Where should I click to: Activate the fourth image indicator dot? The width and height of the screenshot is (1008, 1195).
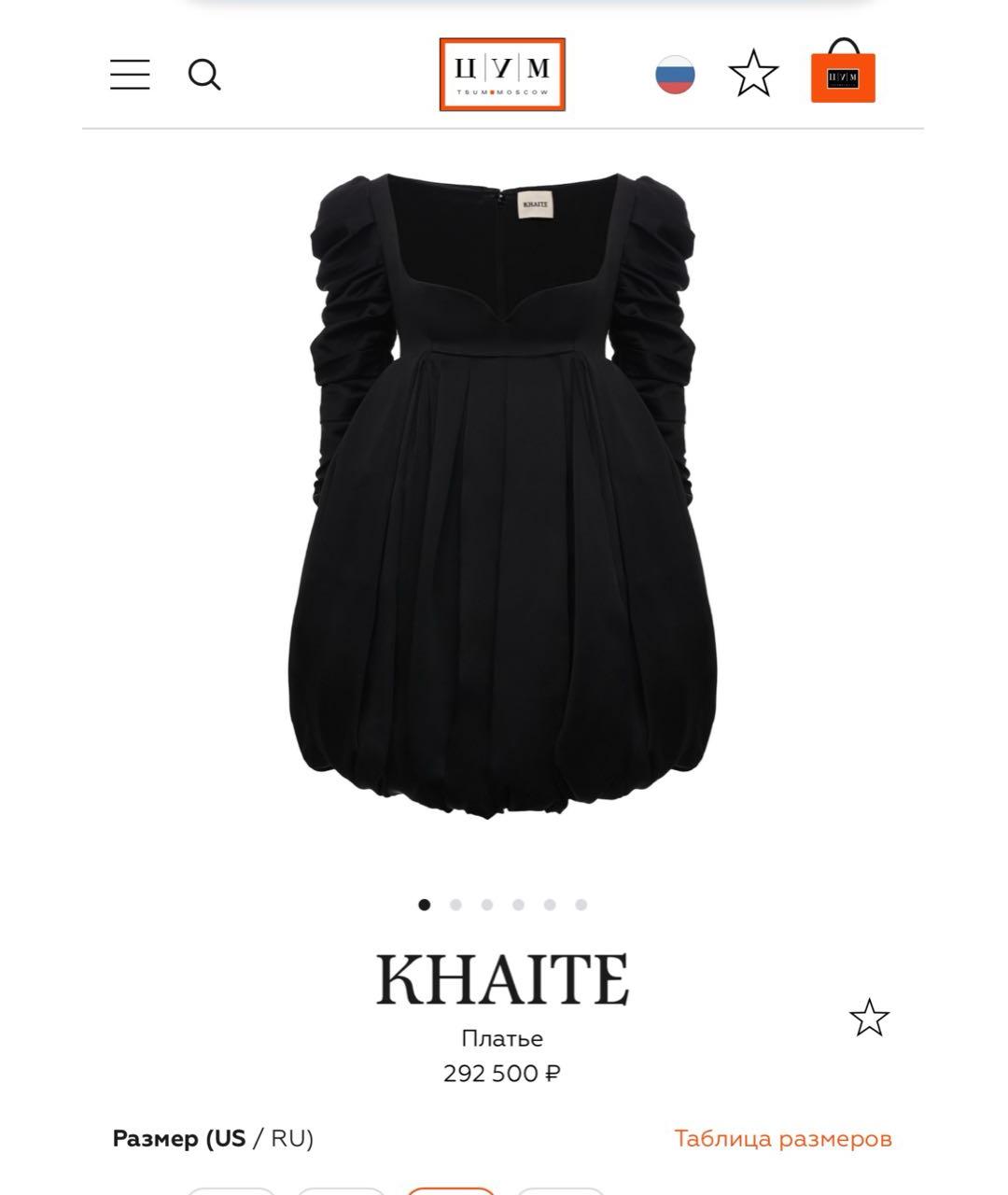[519, 904]
